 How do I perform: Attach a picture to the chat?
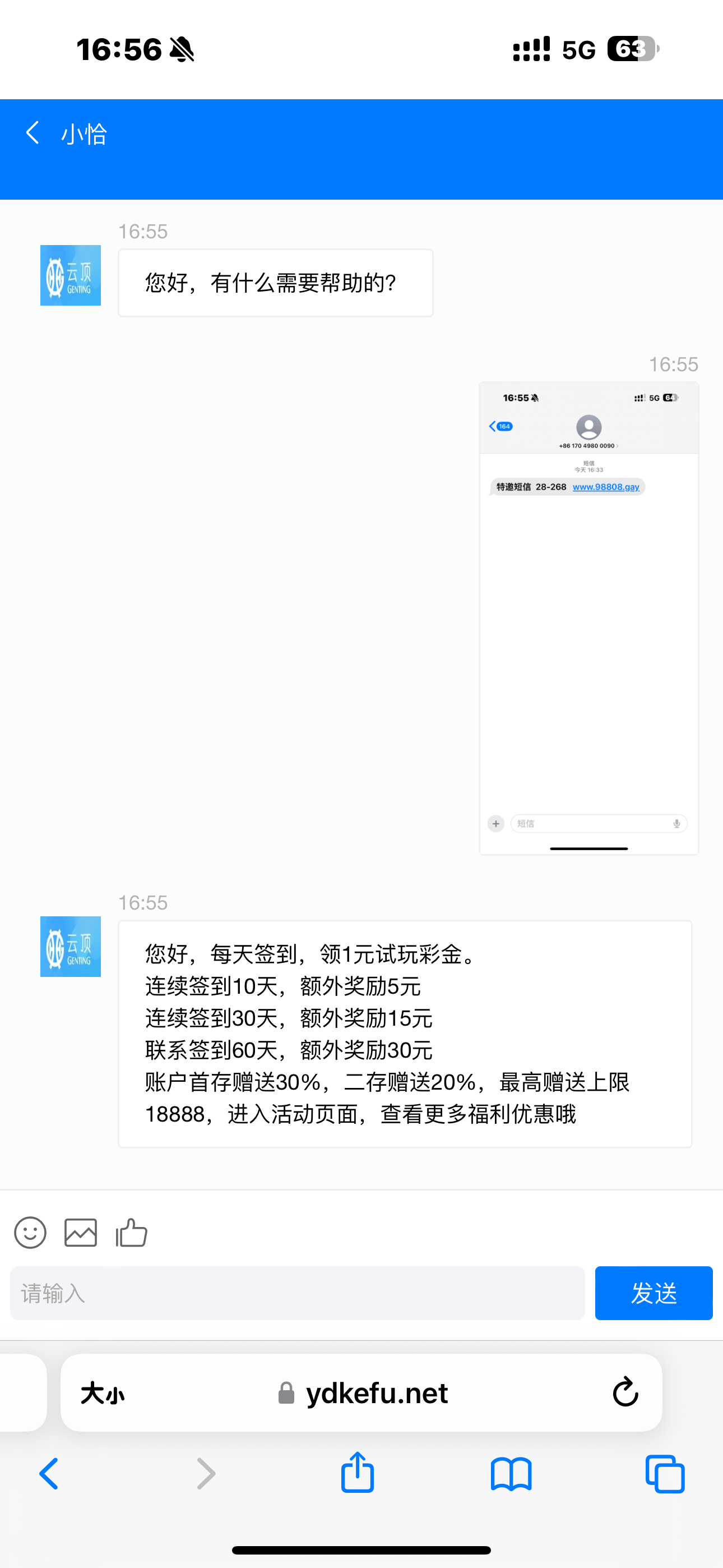click(x=81, y=1233)
